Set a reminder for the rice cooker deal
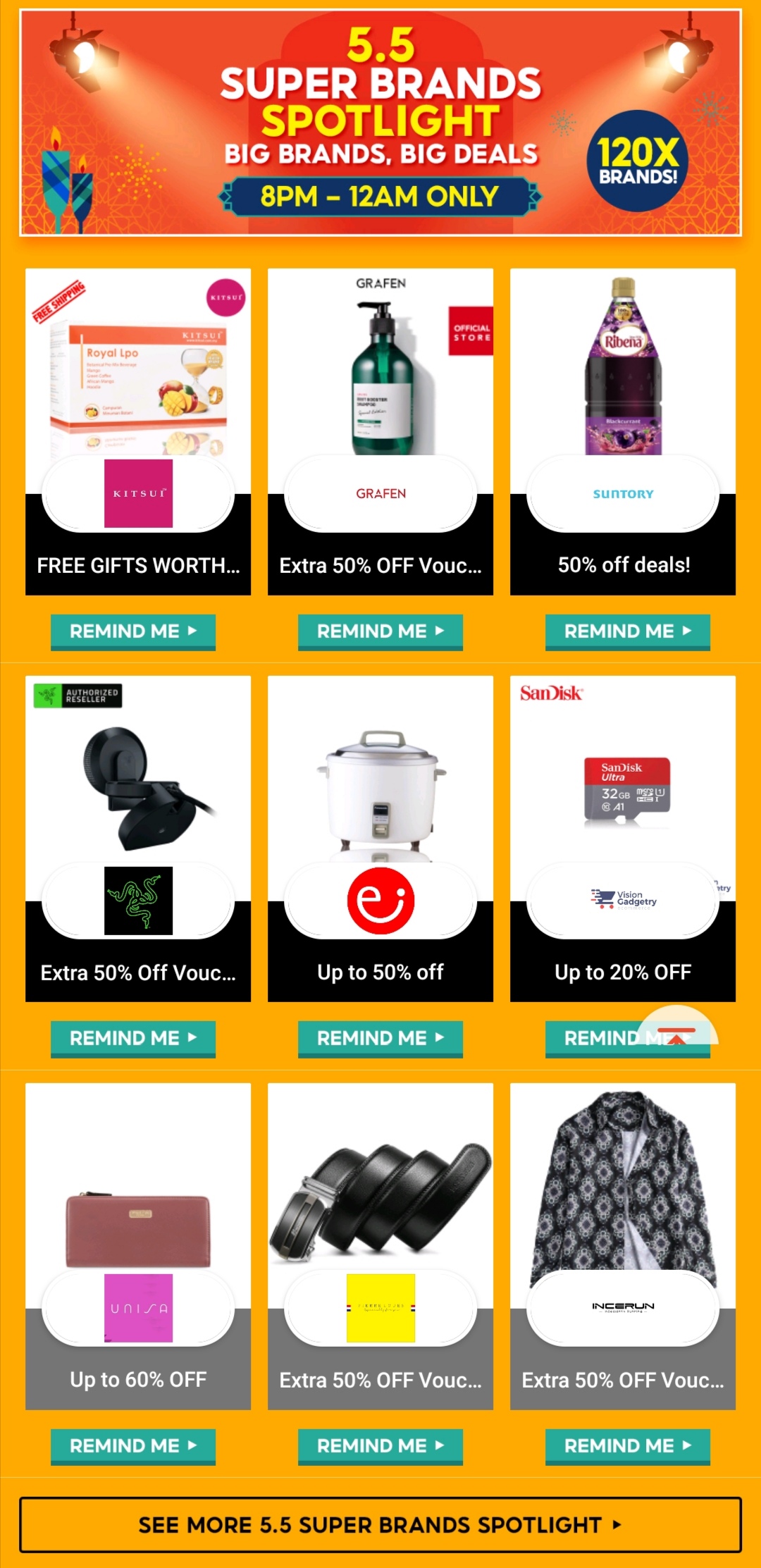This screenshot has width=761, height=1568. pyautogui.click(x=380, y=1038)
